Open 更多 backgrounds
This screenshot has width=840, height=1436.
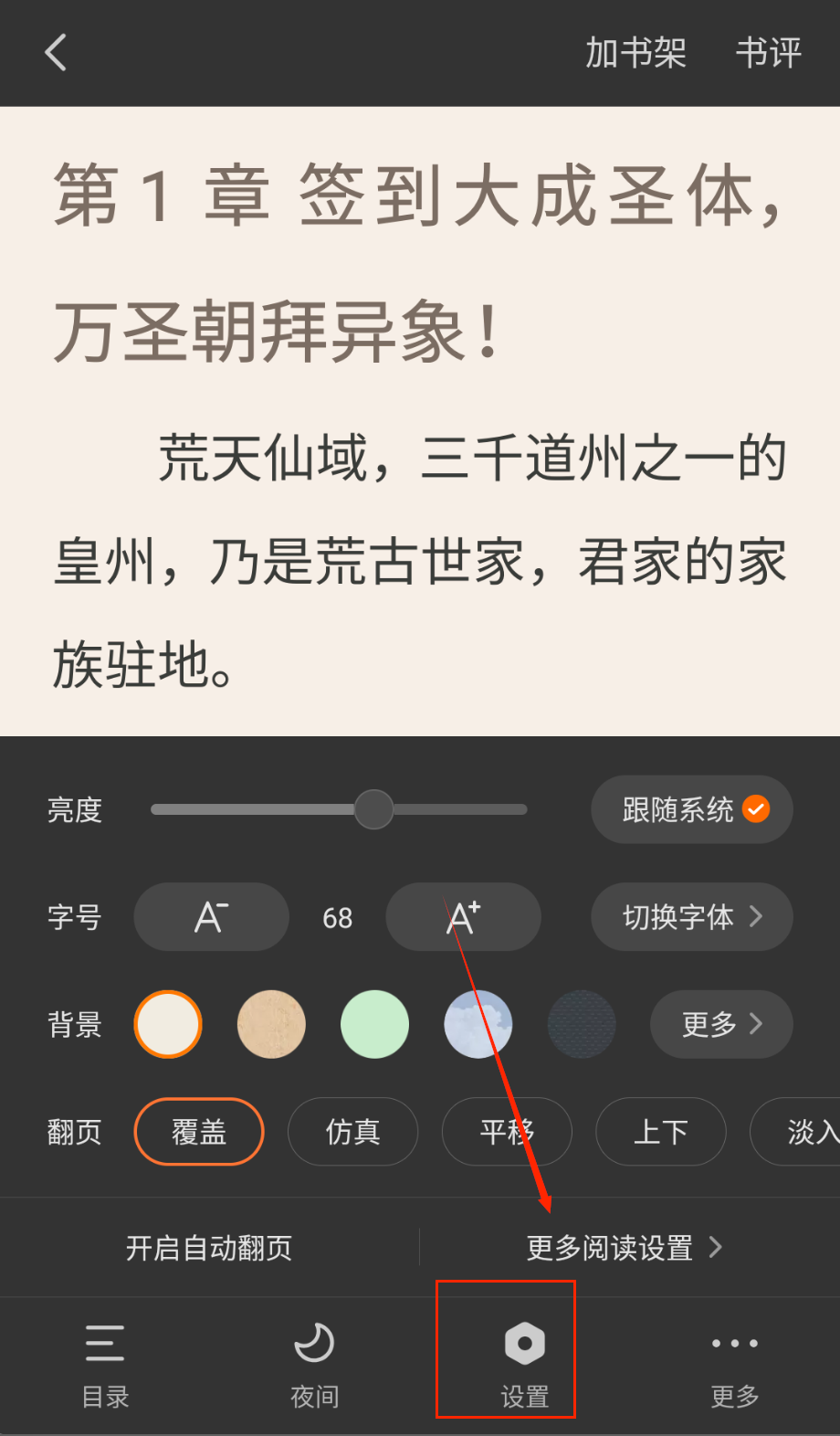(721, 1024)
